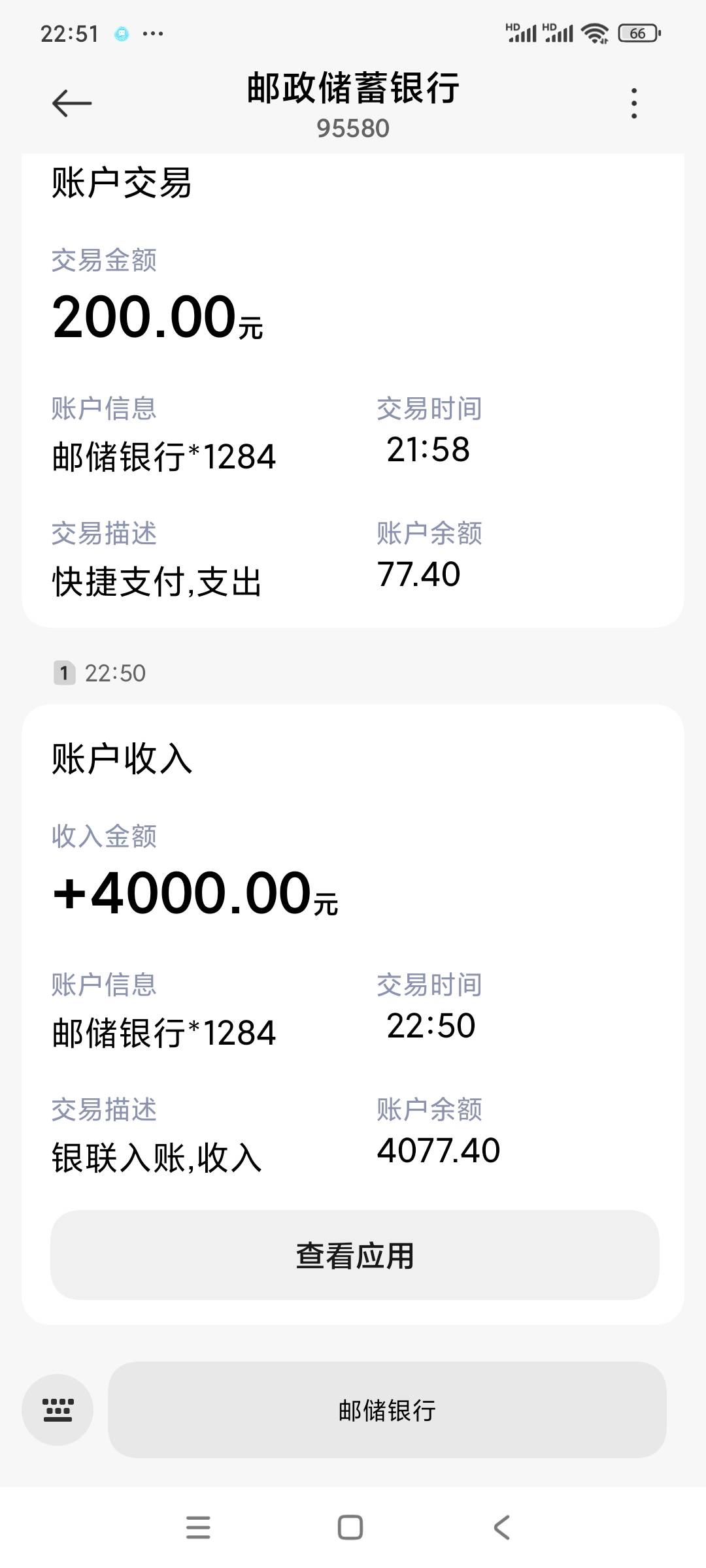Tap the 查看应用 button
Image resolution: width=706 pixels, height=1568 pixels.
point(354,1255)
